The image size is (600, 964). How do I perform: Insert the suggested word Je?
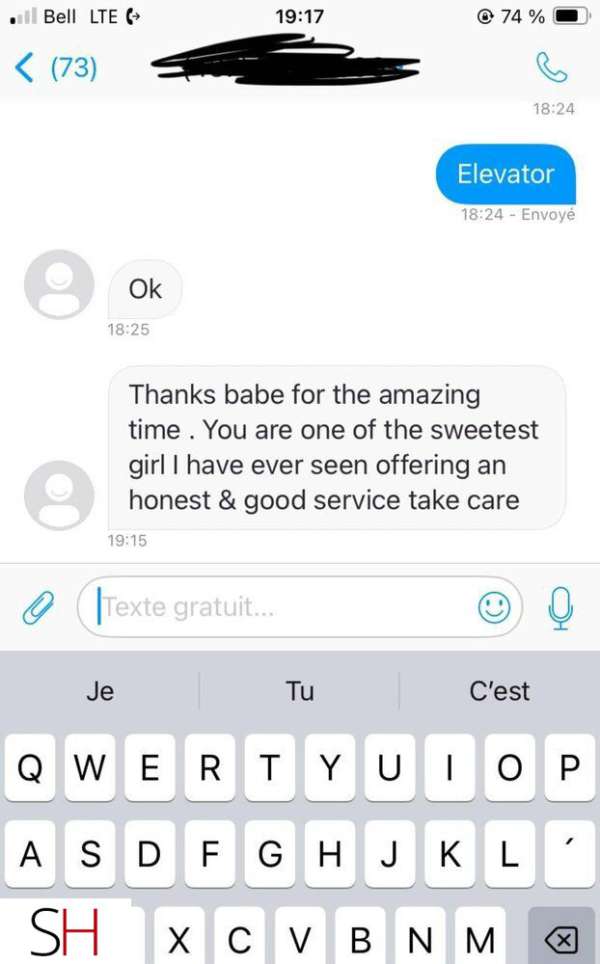[100, 691]
